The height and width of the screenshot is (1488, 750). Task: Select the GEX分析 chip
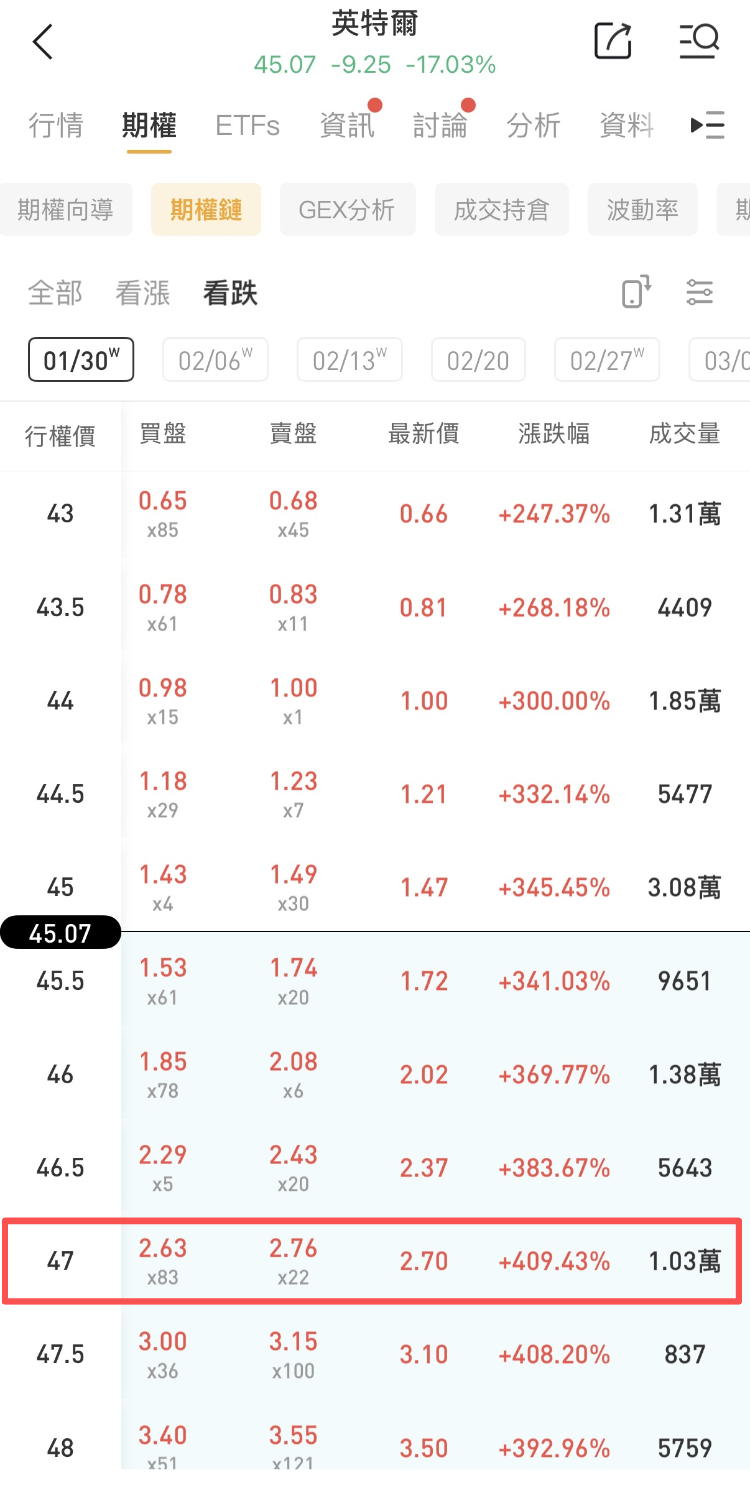coord(347,210)
